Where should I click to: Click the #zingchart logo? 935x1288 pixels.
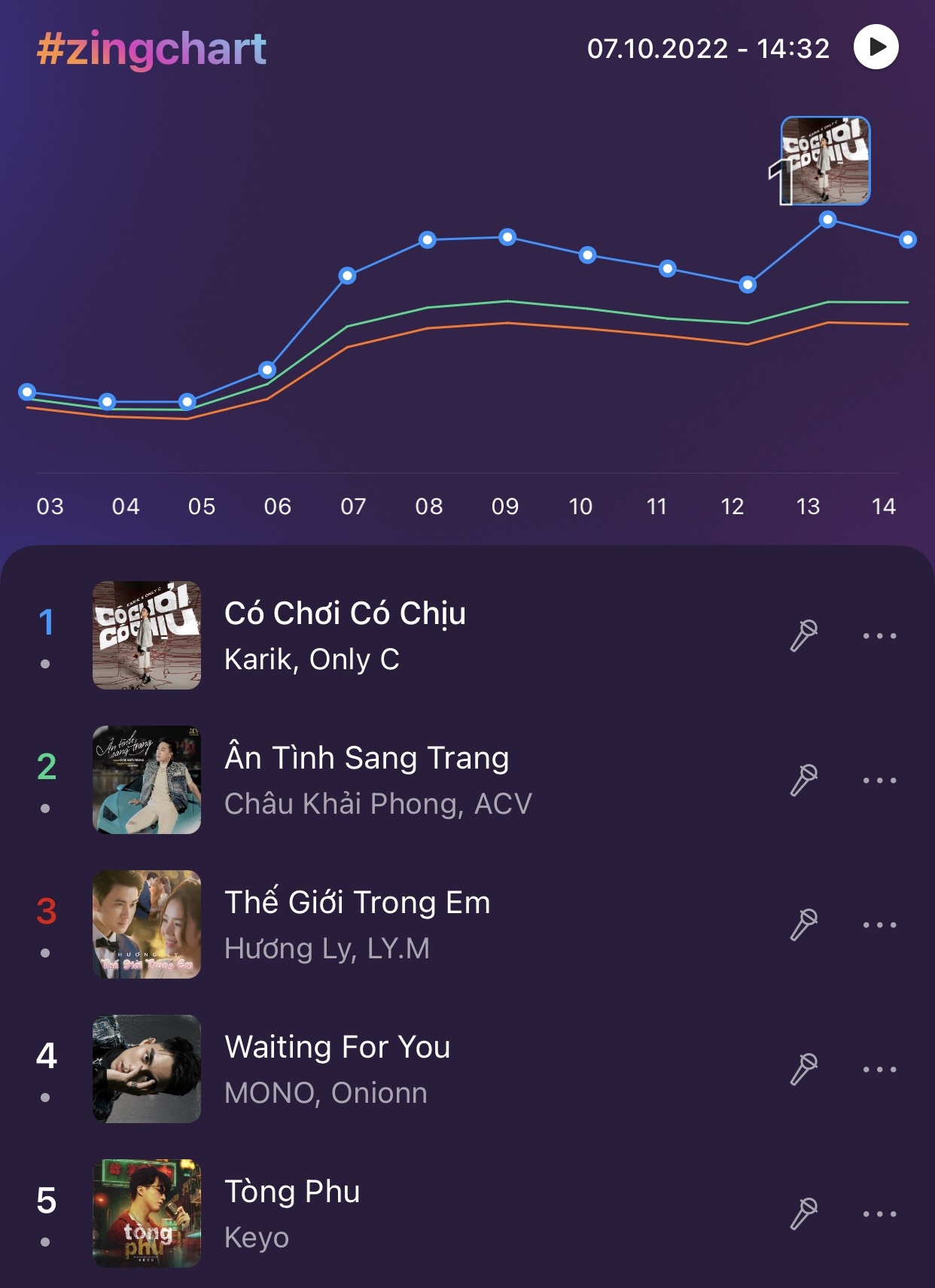click(151, 48)
